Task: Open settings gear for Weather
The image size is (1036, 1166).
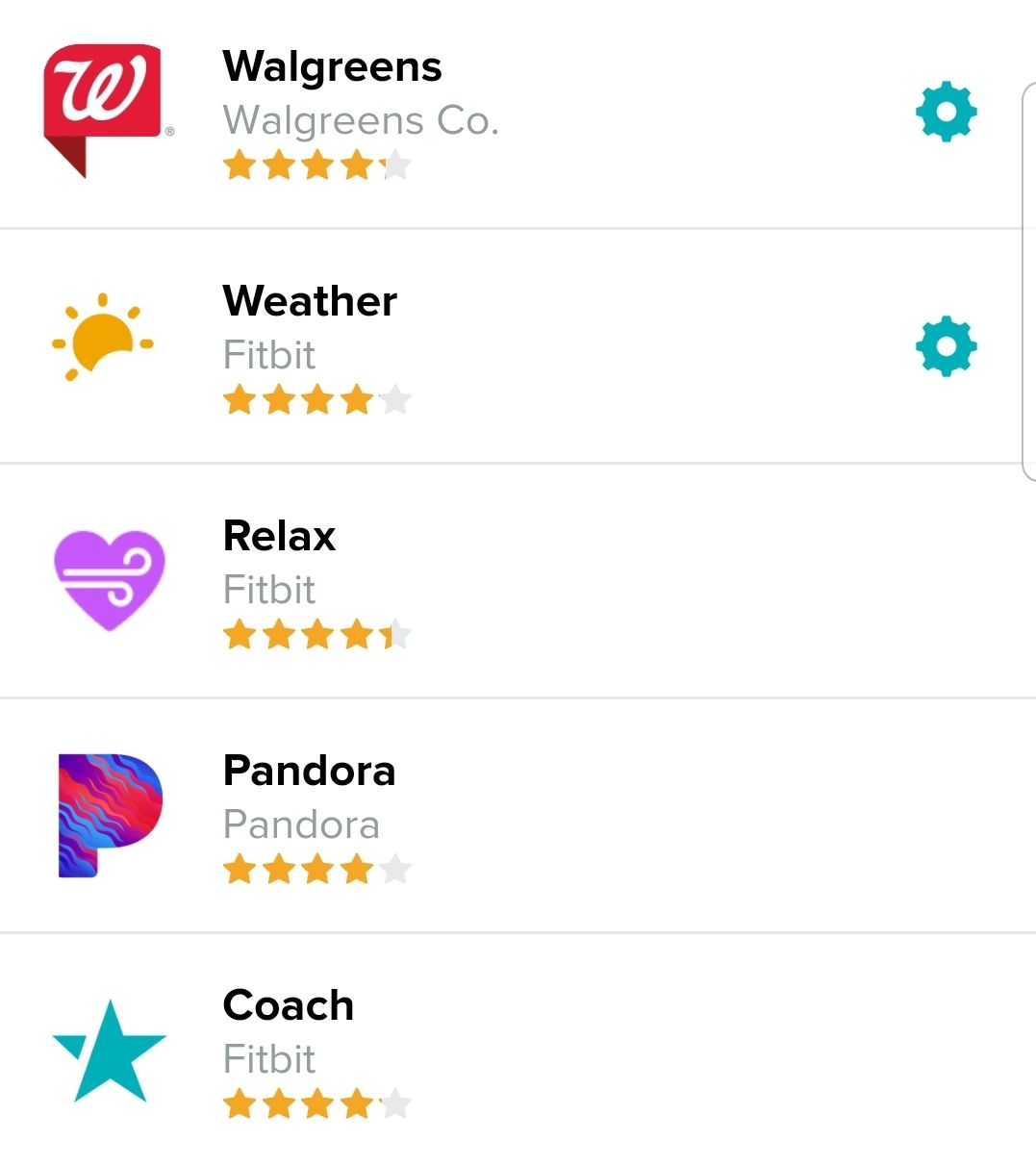Action: (x=946, y=346)
